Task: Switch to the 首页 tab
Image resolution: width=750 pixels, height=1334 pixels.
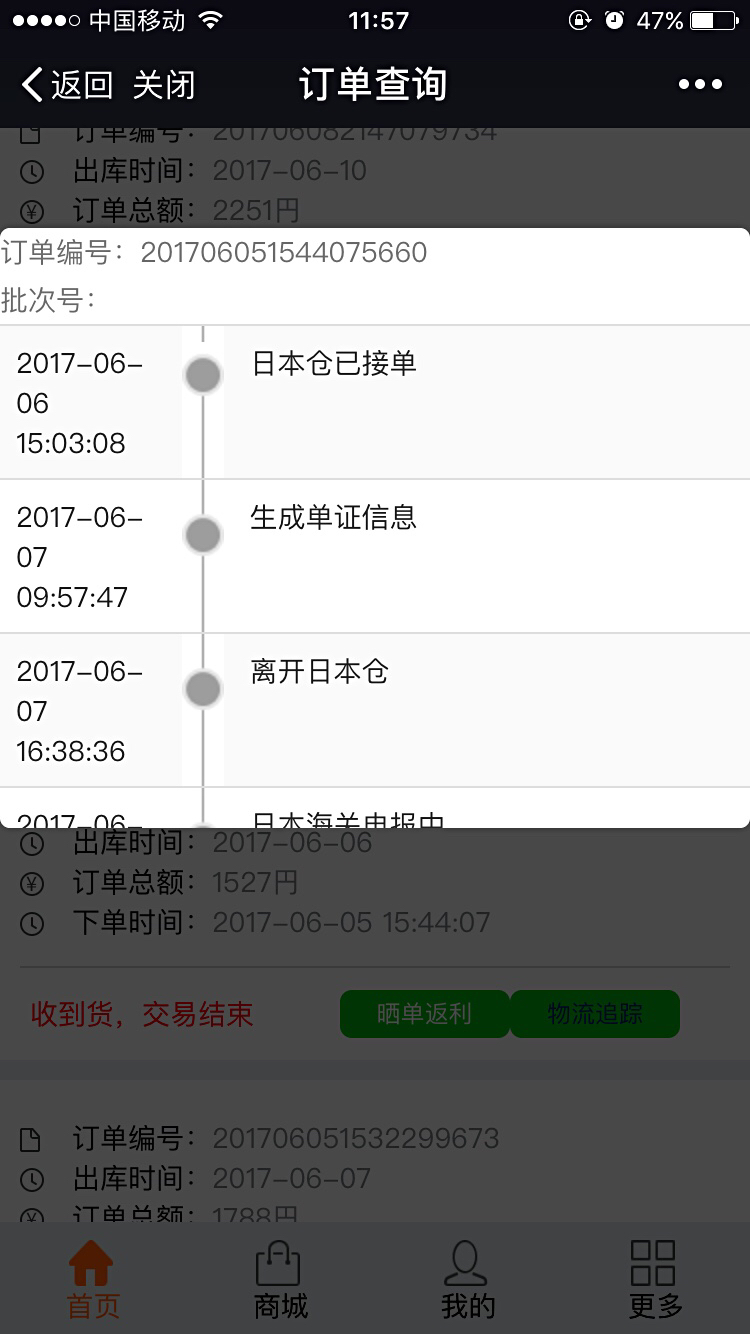Action: pyautogui.click(x=93, y=1279)
